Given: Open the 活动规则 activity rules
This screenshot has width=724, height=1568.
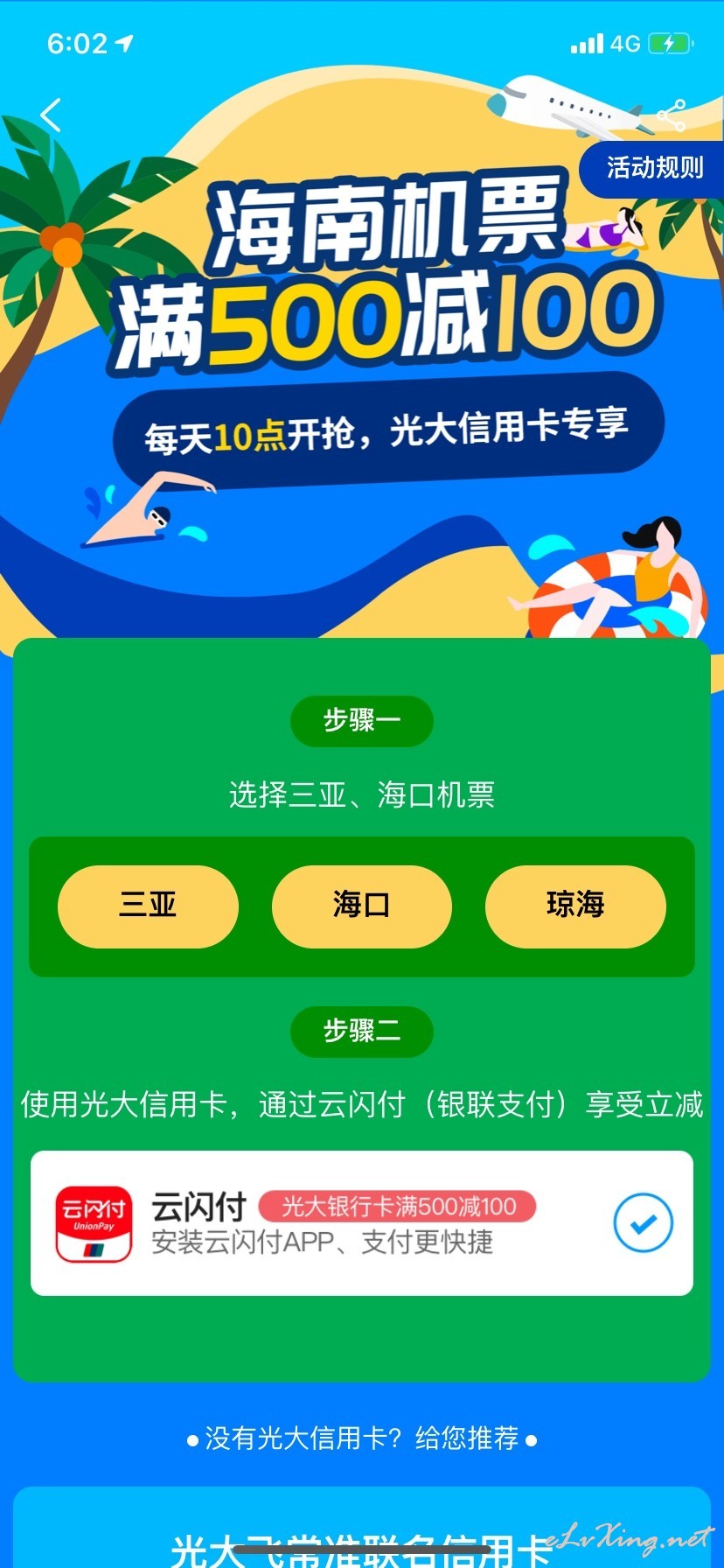Looking at the screenshot, I should tap(654, 168).
